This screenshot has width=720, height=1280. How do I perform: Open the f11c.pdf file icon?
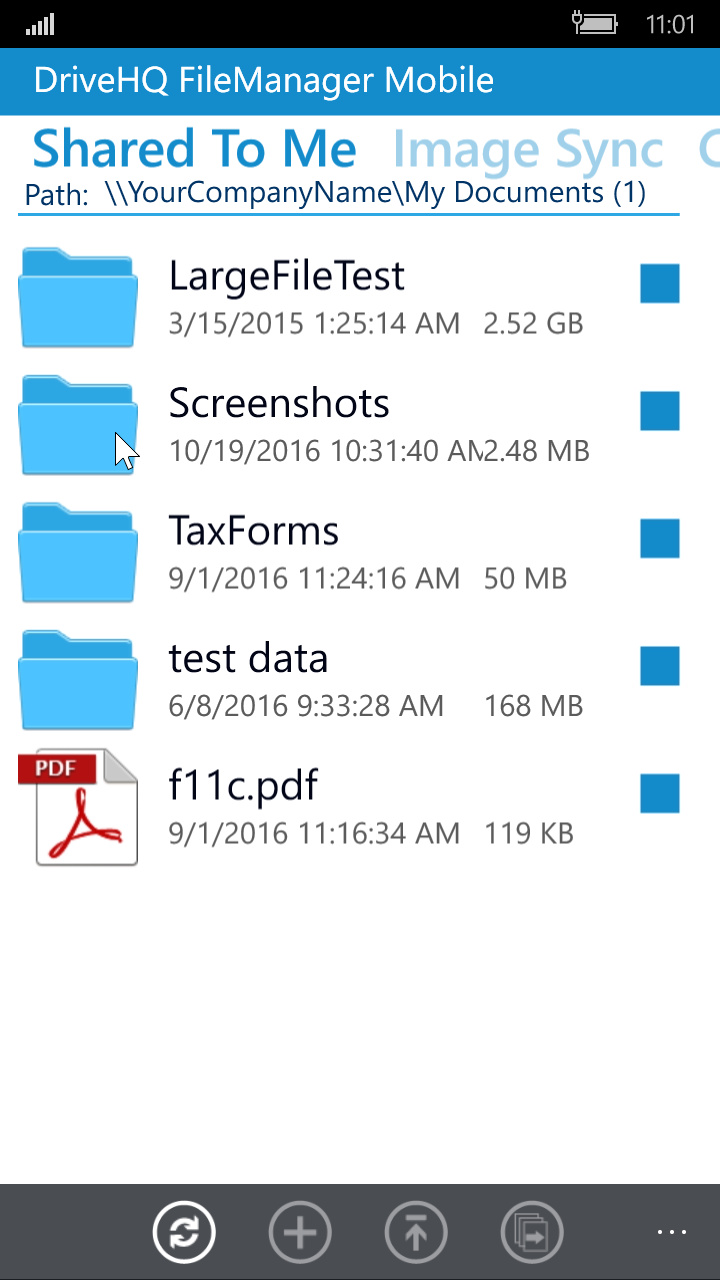point(78,807)
